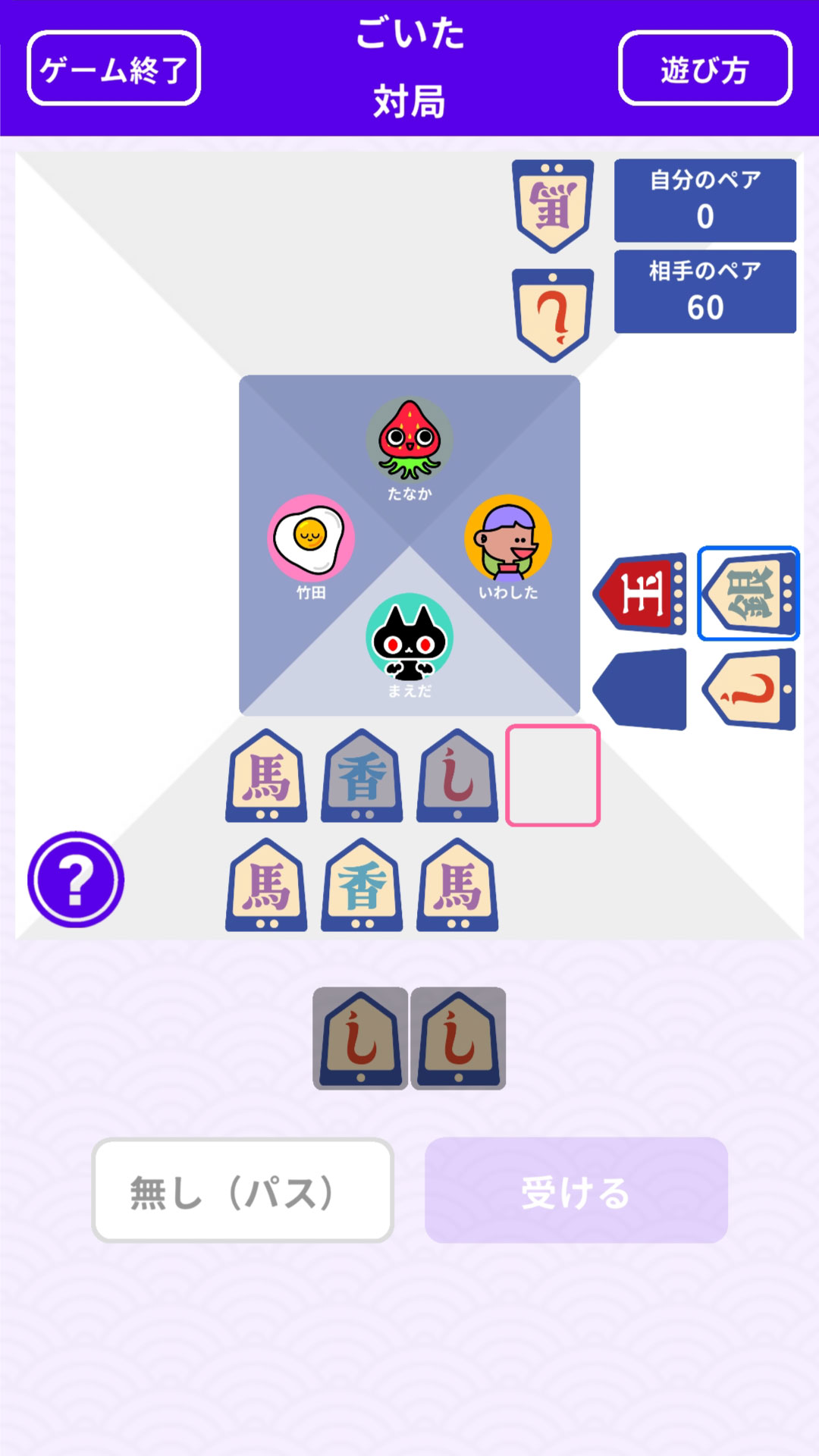
Task: Pass with the 無し（パス） button
Action: pos(243,1191)
